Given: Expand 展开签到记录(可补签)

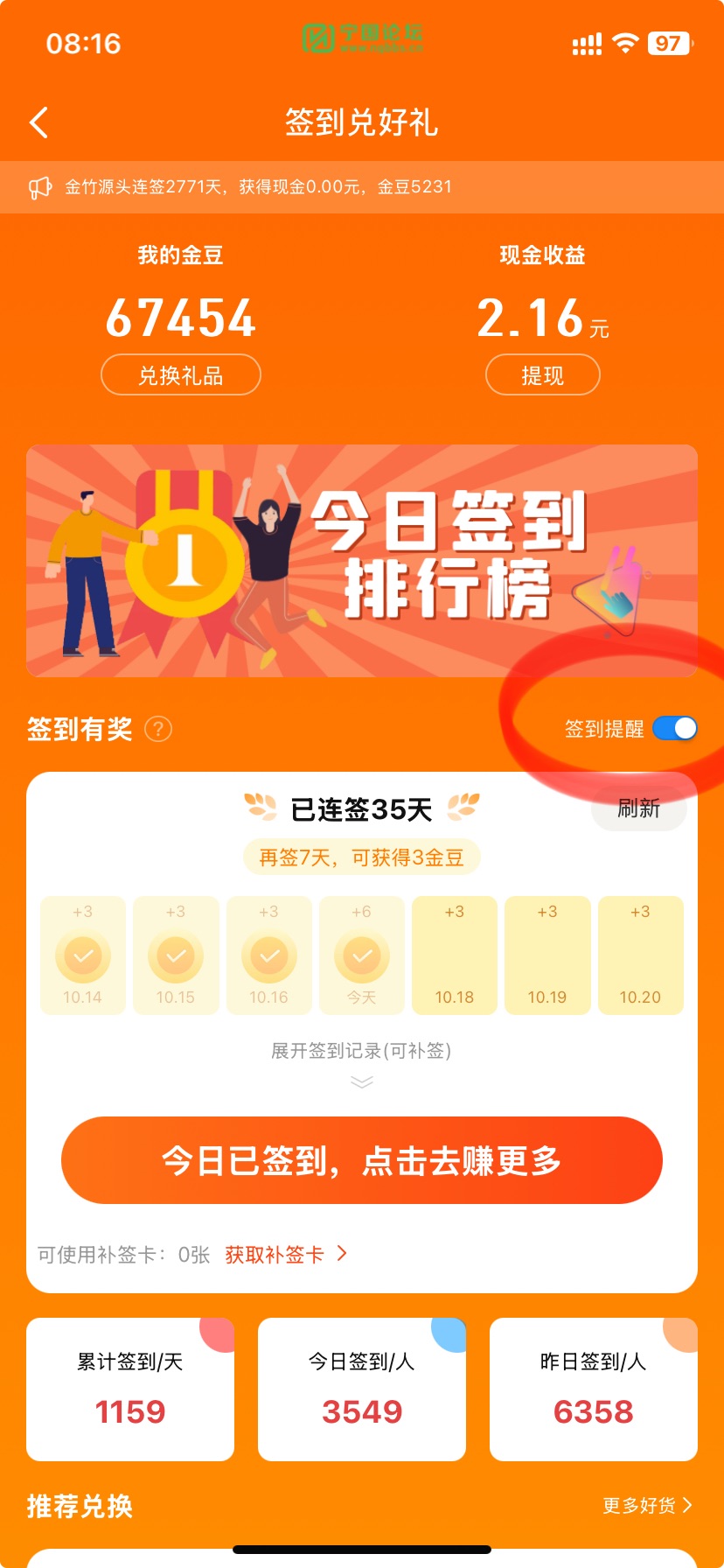Looking at the screenshot, I should point(361,1061).
